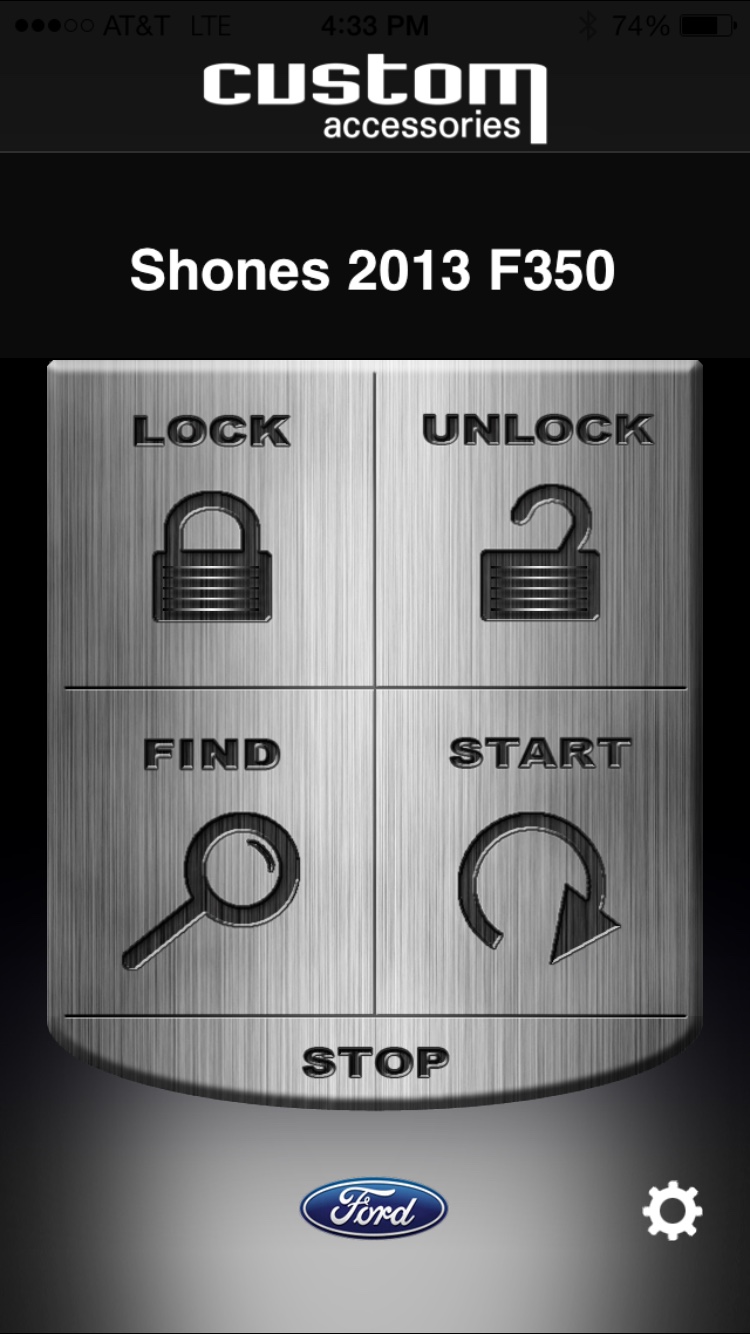This screenshot has height=1334, width=750.
Task: Tap the STOP button
Action: click(x=375, y=1061)
